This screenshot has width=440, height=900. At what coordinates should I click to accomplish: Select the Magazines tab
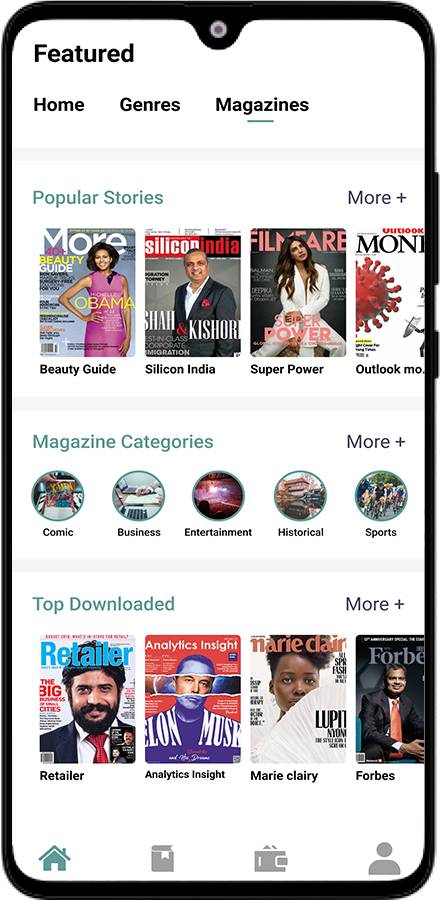coord(262,105)
